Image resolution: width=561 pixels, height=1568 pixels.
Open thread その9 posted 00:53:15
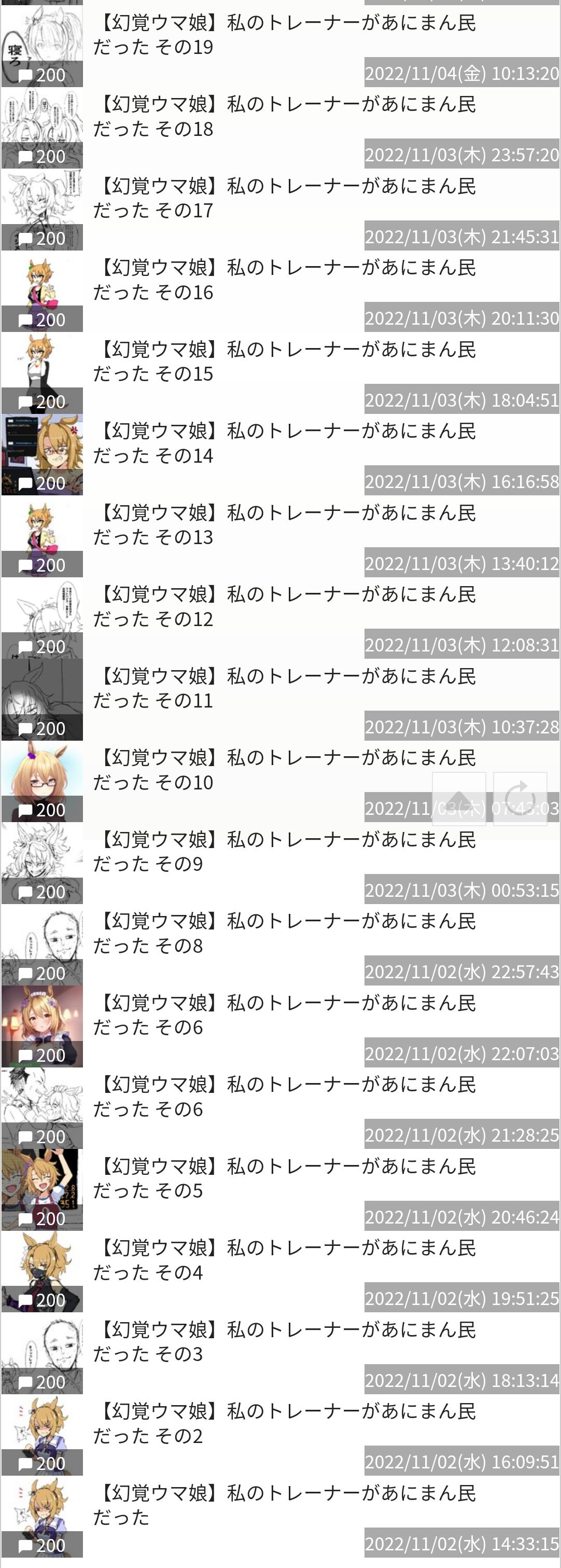pyautogui.click(x=284, y=852)
